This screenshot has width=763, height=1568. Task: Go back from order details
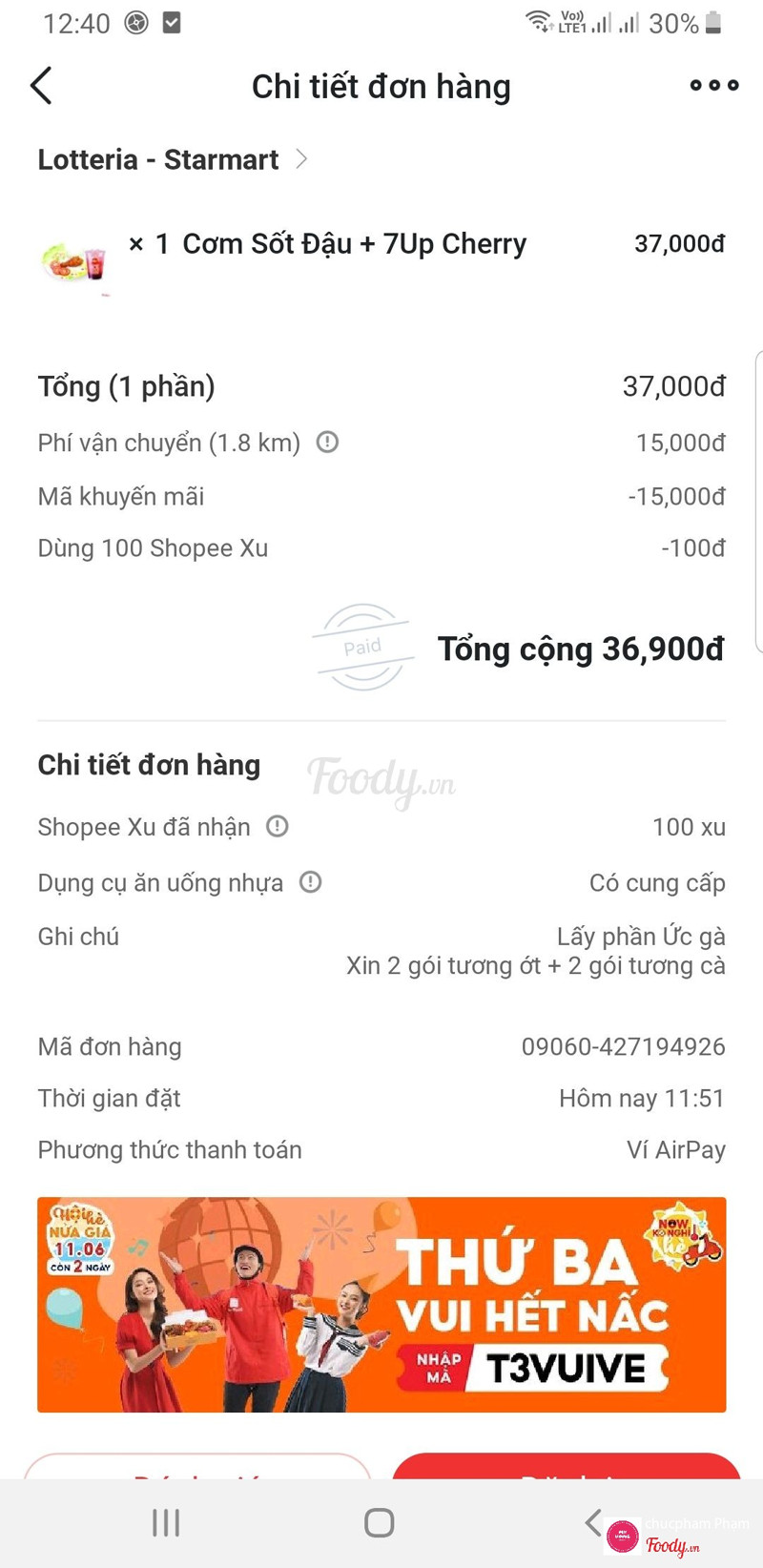(41, 86)
